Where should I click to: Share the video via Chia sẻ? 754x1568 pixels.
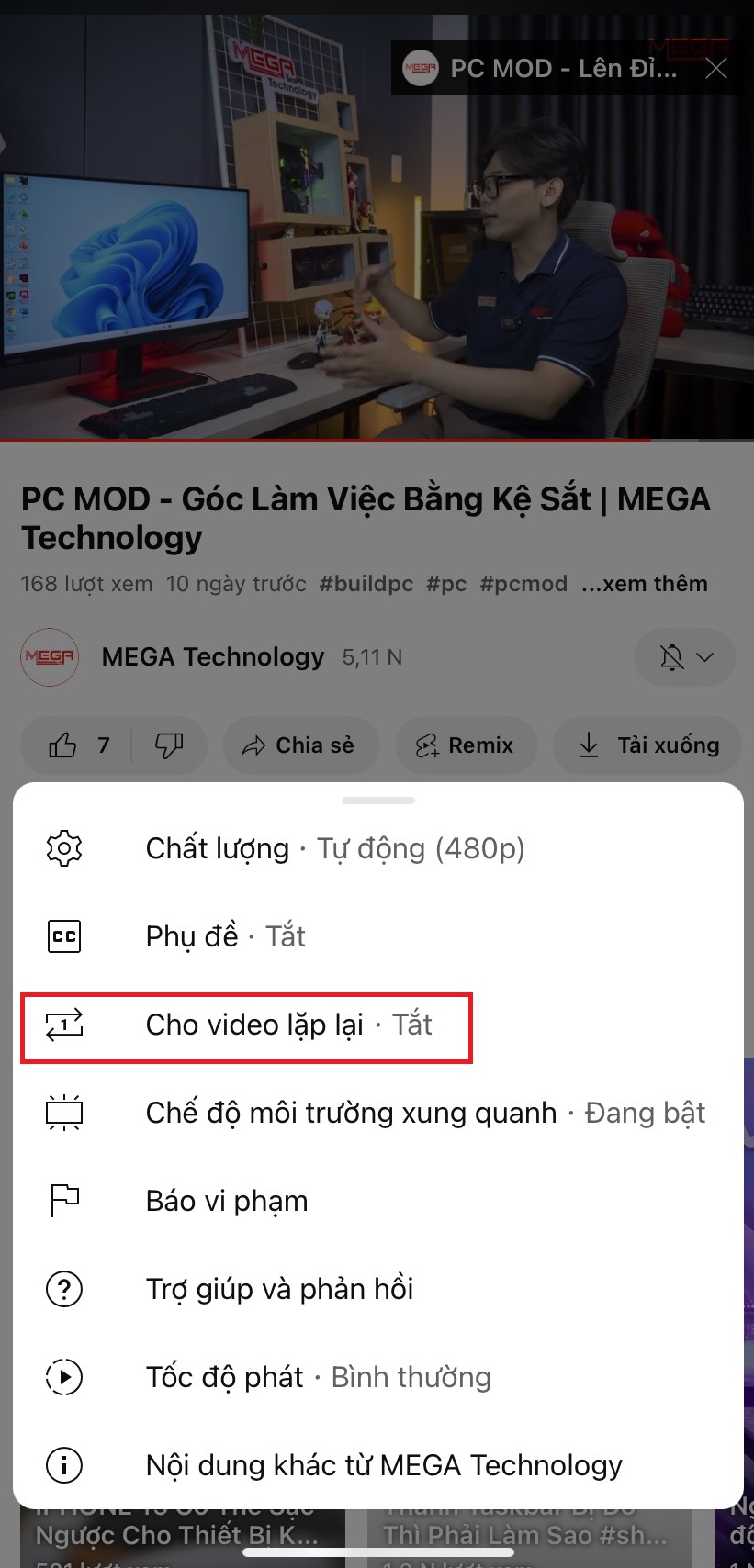(x=298, y=745)
